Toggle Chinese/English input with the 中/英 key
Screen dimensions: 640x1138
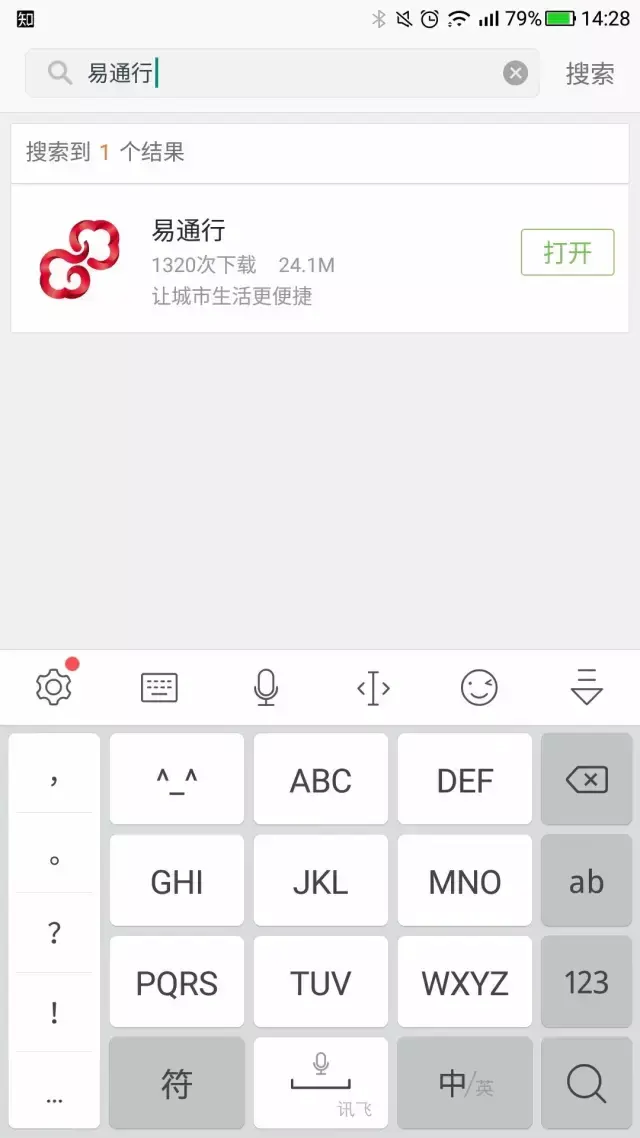[x=465, y=1083]
